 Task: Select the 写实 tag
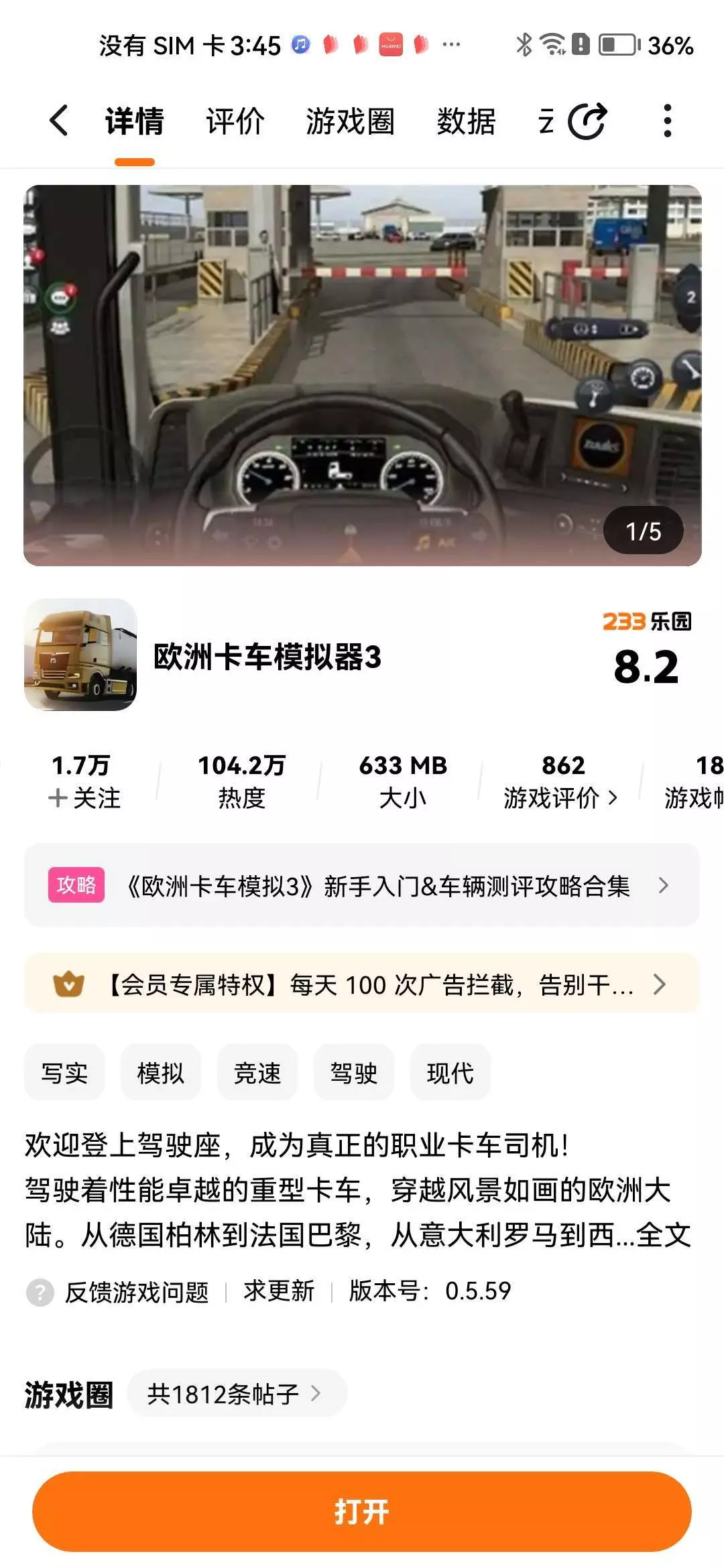(x=64, y=1073)
